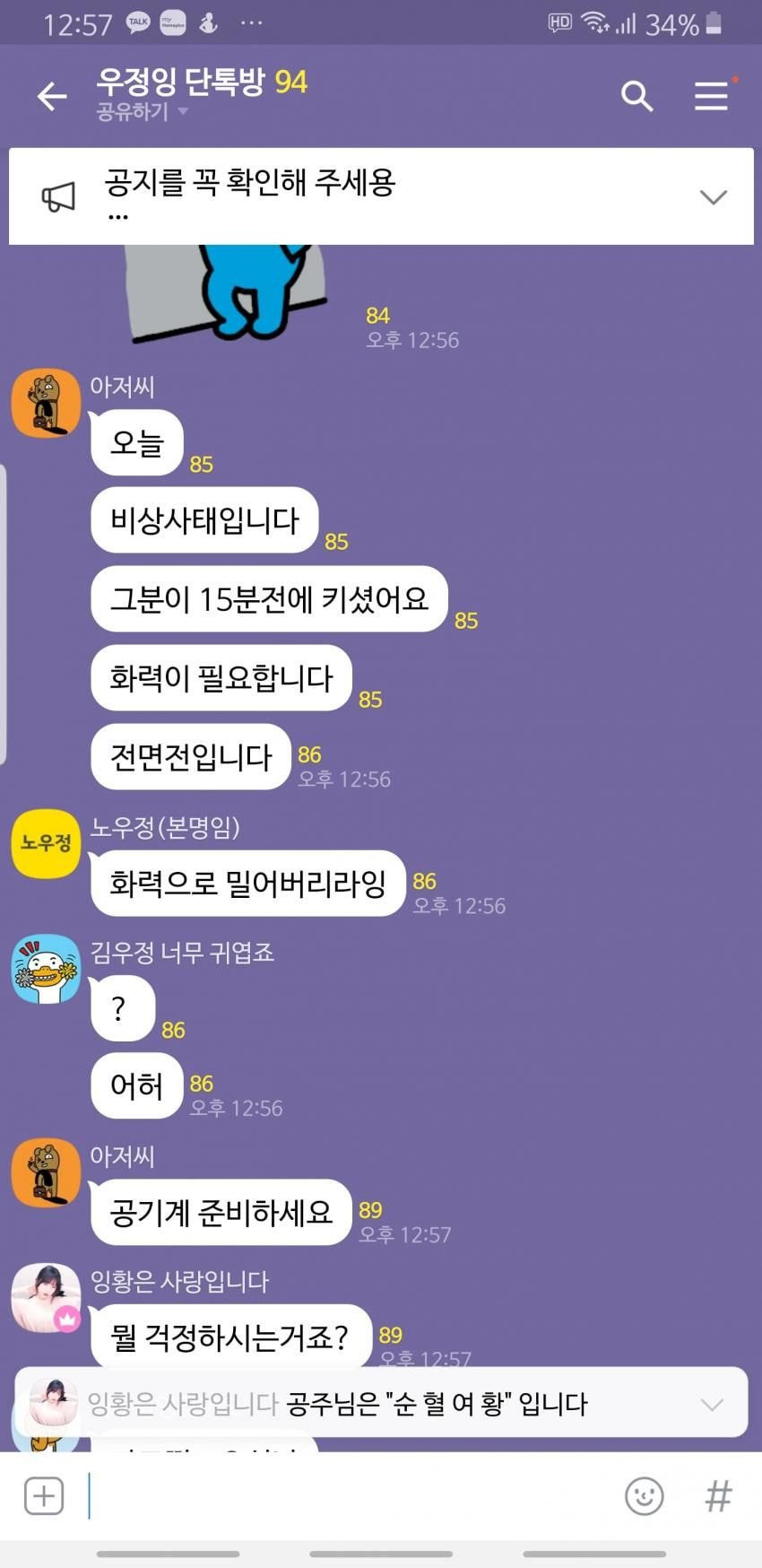Focus the message input field
762x1568 pixels.
tap(350, 1496)
